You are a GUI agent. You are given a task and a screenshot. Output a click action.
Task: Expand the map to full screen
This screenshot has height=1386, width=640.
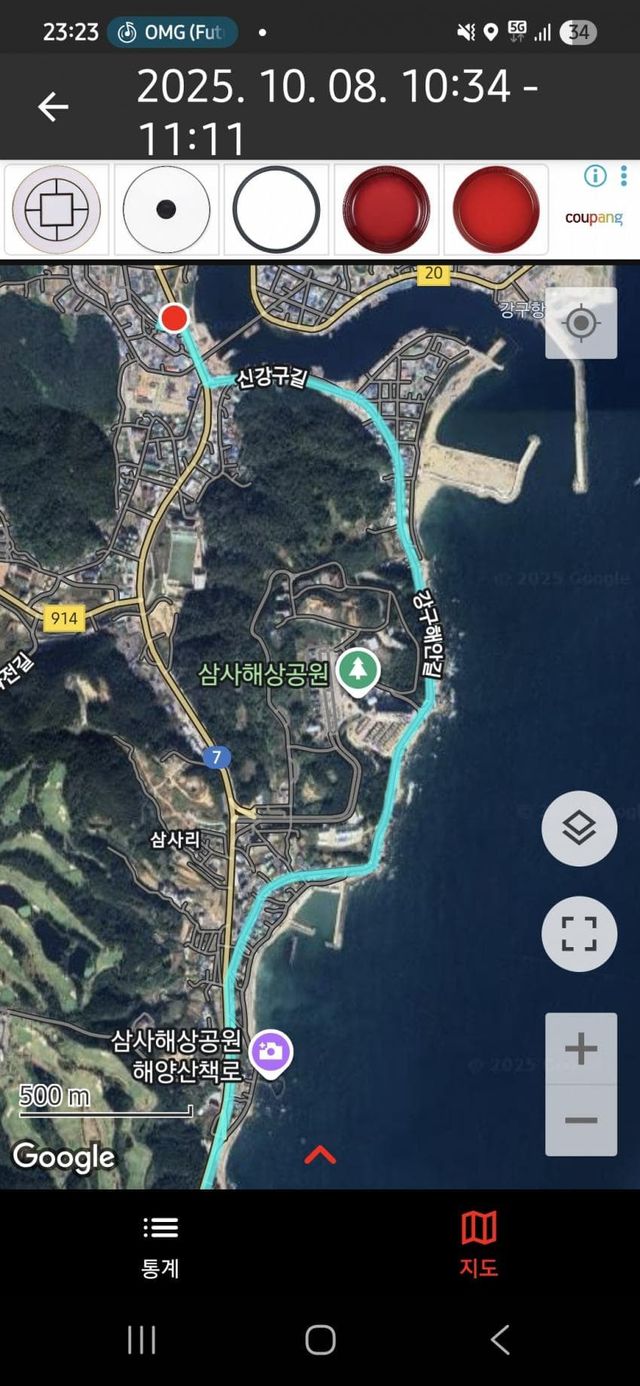pyautogui.click(x=579, y=935)
